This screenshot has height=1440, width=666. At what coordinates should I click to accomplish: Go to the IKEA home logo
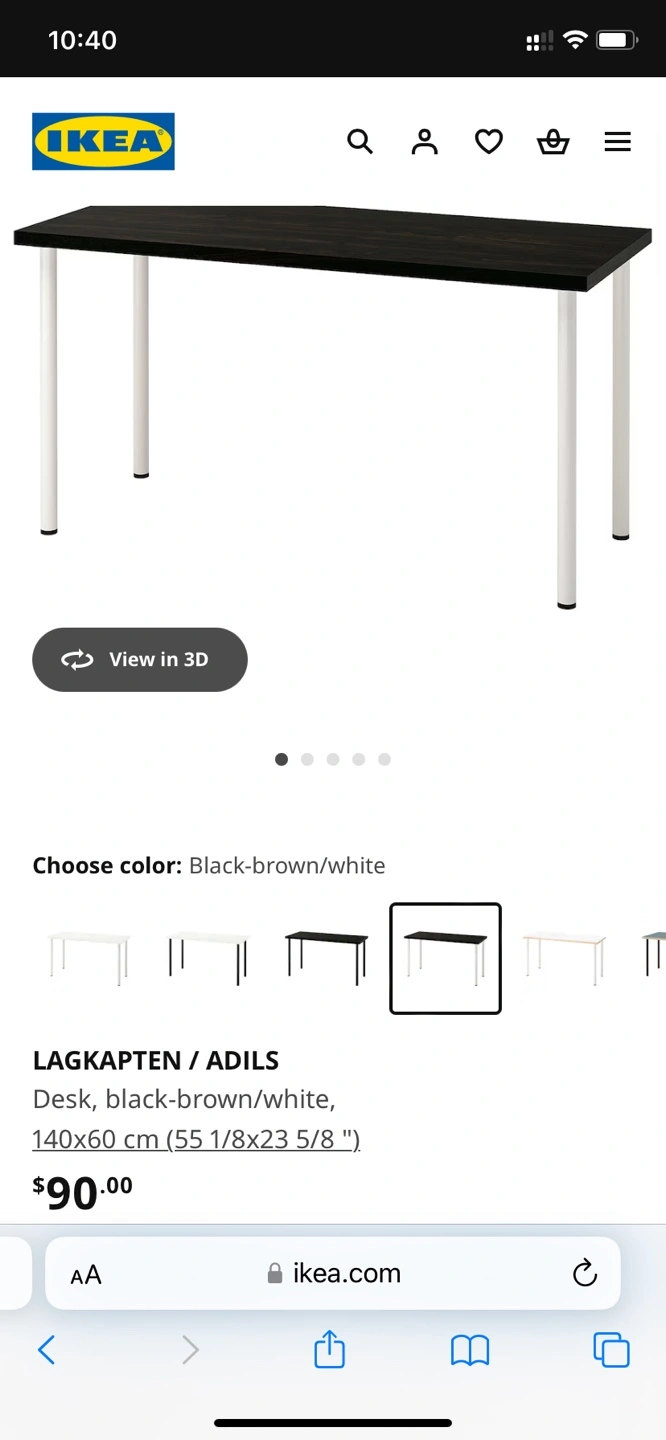103,141
